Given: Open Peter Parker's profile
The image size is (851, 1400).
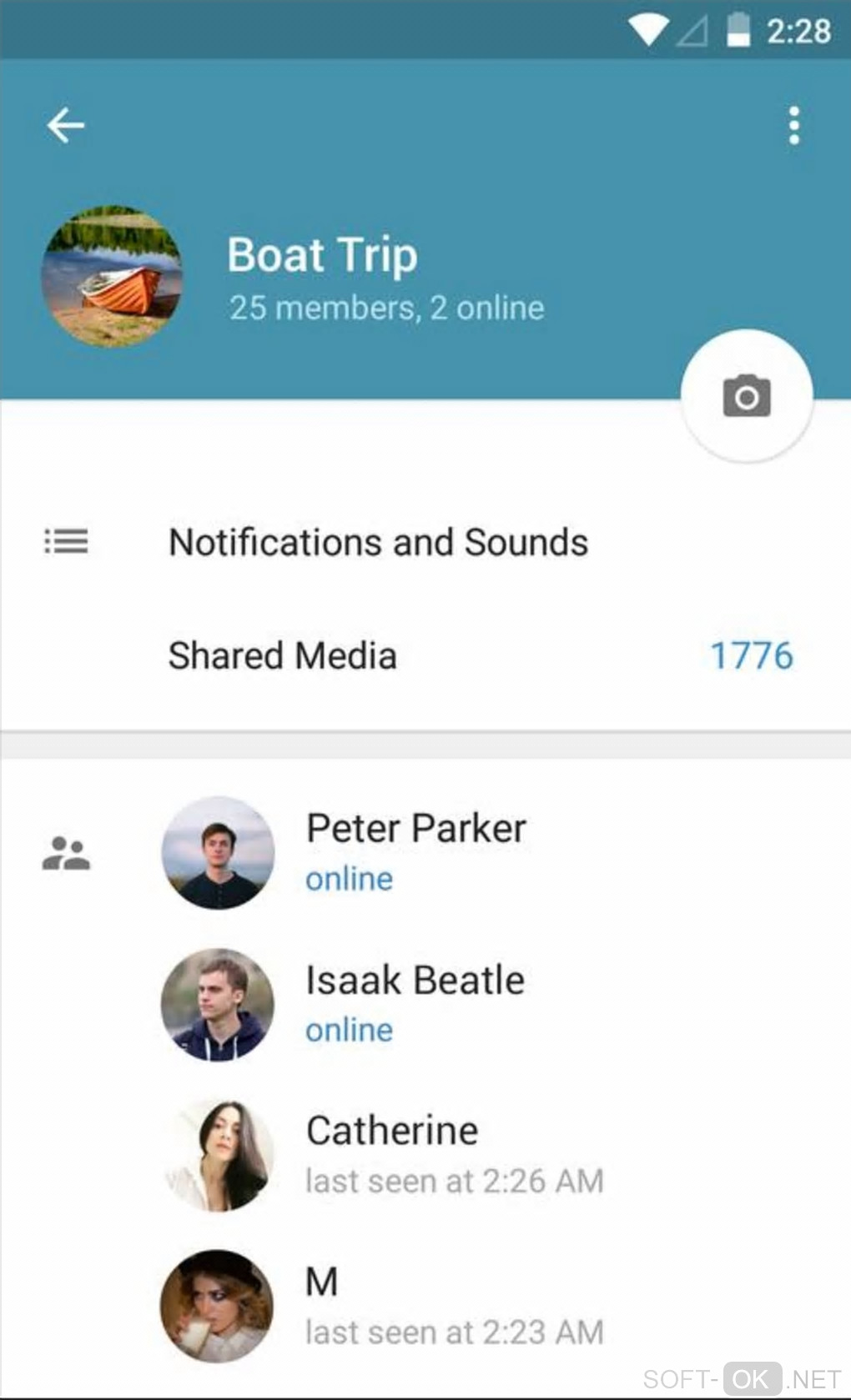Looking at the screenshot, I should point(415,852).
